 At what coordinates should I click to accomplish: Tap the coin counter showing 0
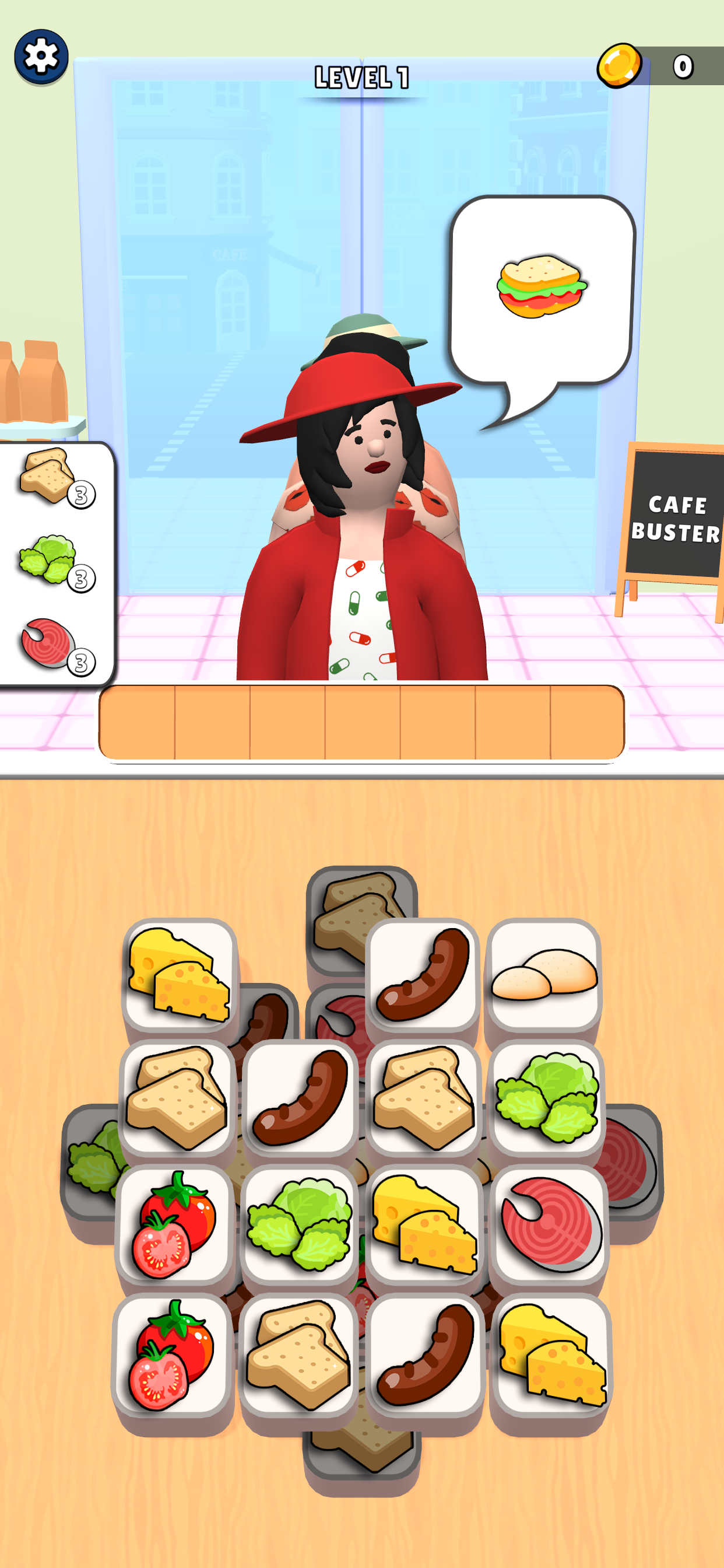(x=682, y=66)
